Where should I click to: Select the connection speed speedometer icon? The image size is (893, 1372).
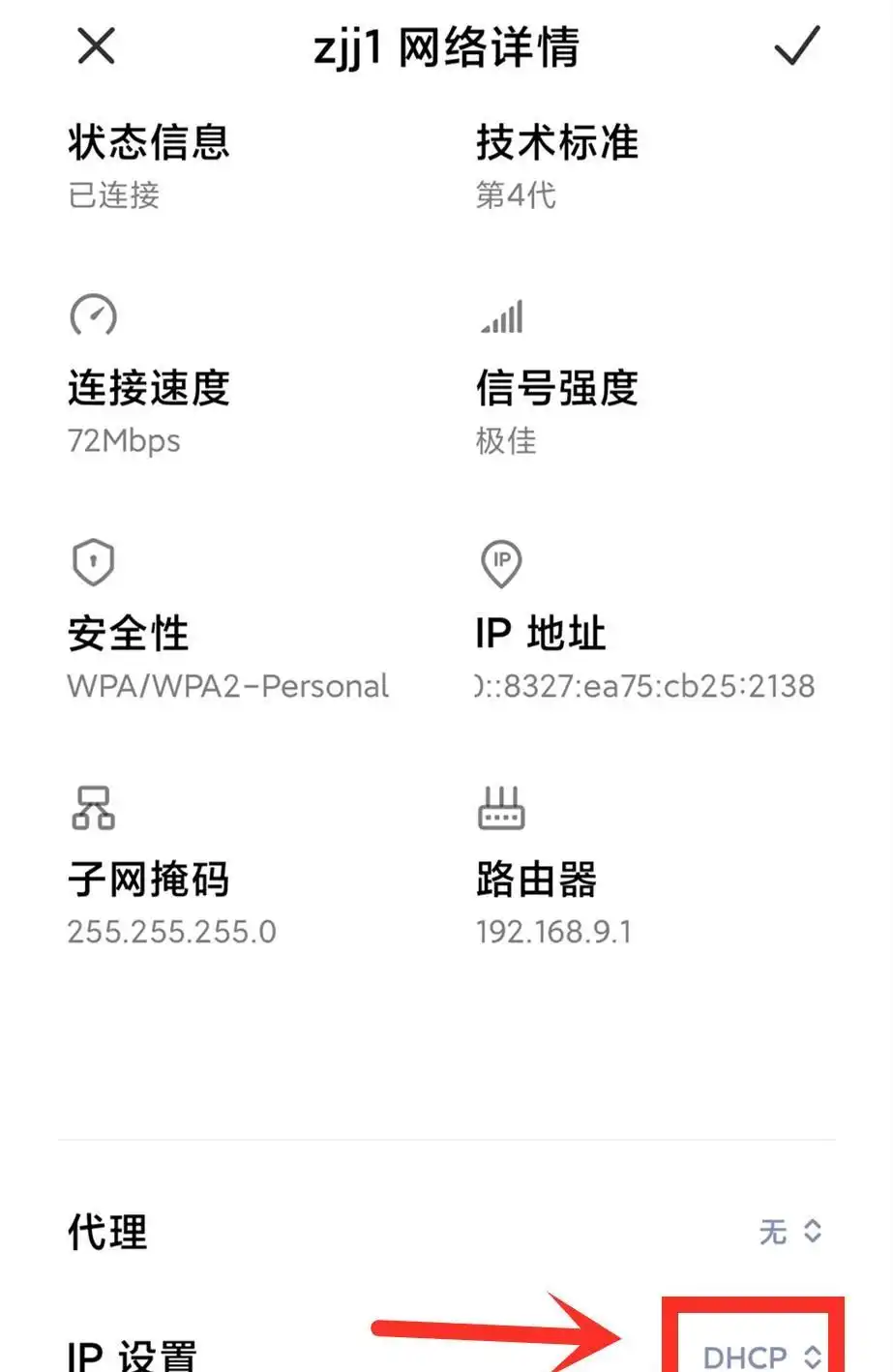click(93, 315)
